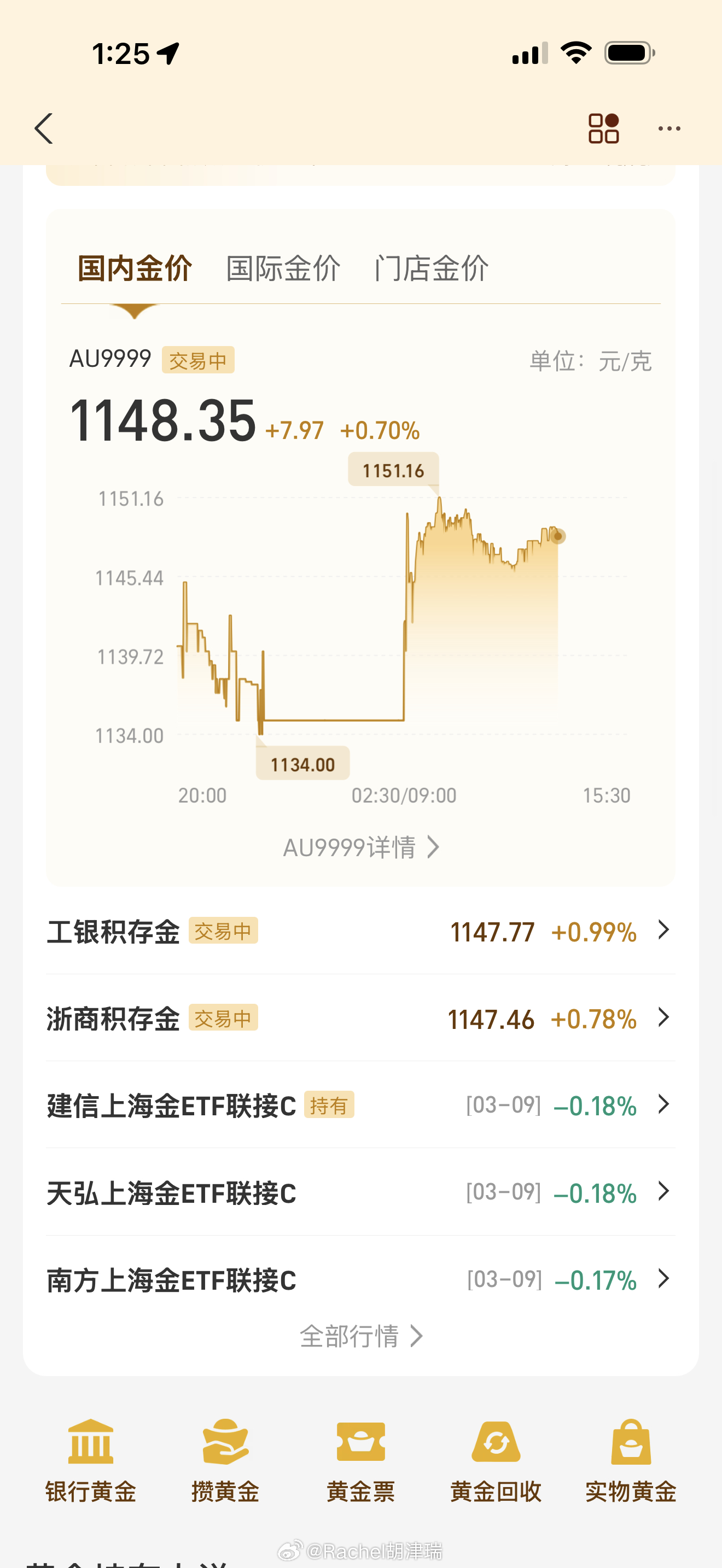Viewport: 722px width, 1568px height.
Task: Open the 工银积存金 row
Action: pyautogui.click(x=361, y=931)
